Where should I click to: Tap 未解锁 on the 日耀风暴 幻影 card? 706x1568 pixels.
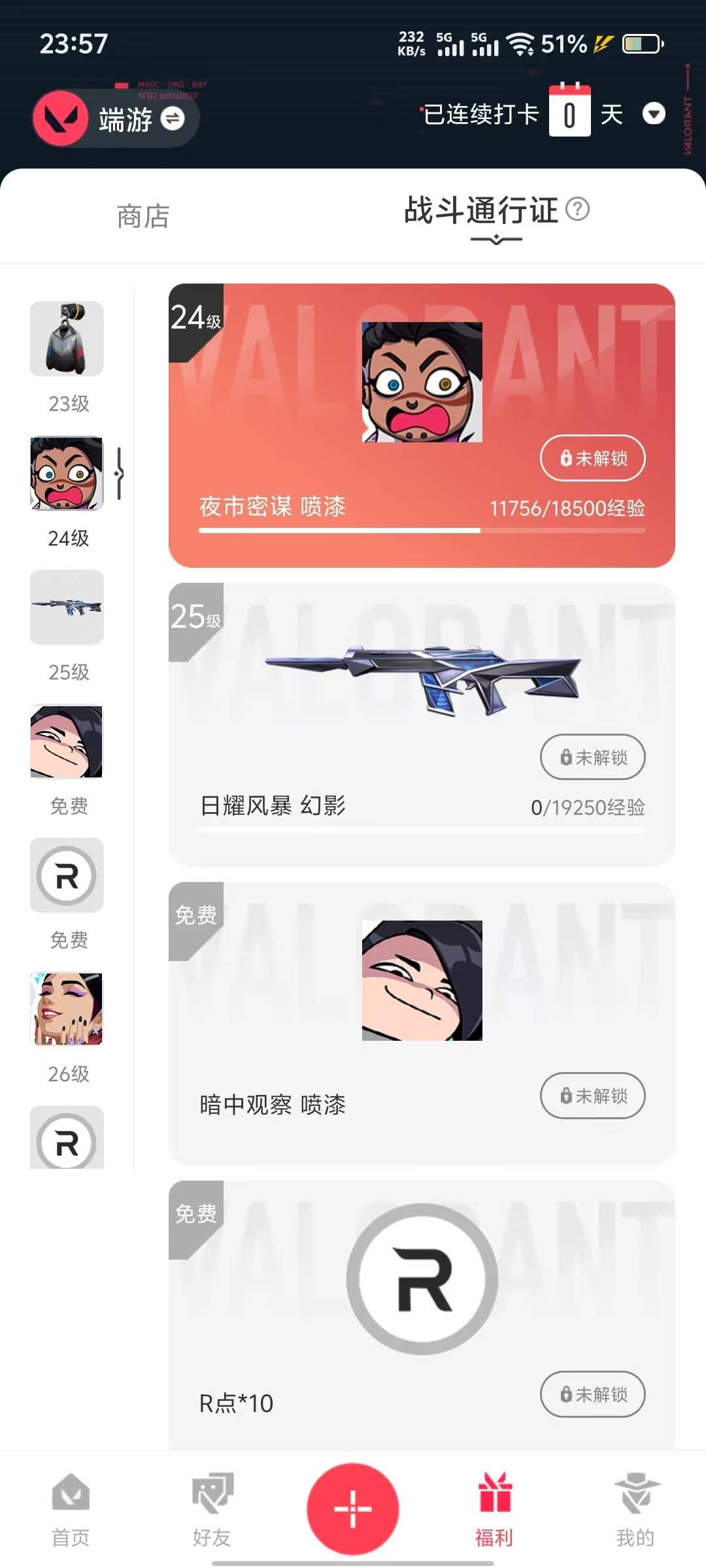pyautogui.click(x=592, y=757)
